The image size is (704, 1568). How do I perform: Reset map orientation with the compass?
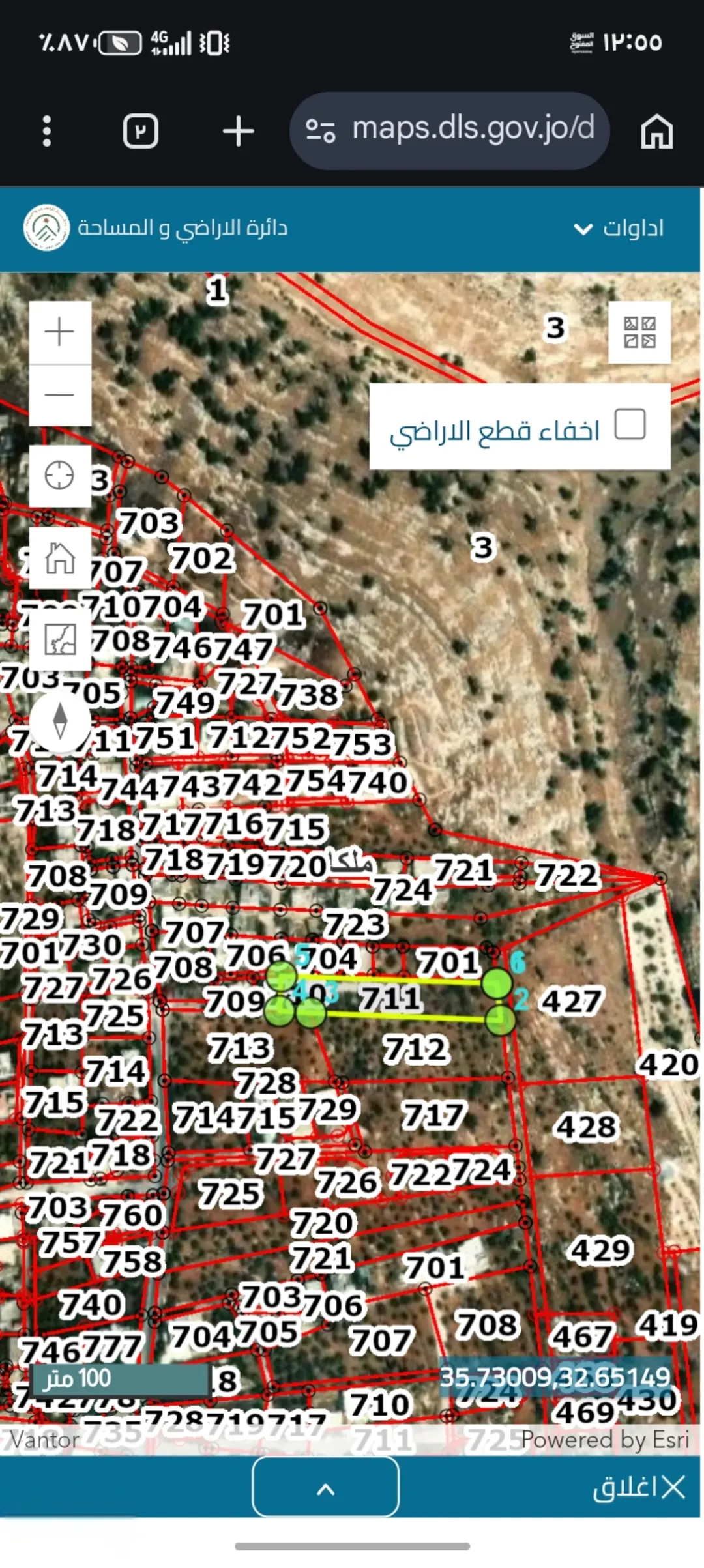pos(60,720)
